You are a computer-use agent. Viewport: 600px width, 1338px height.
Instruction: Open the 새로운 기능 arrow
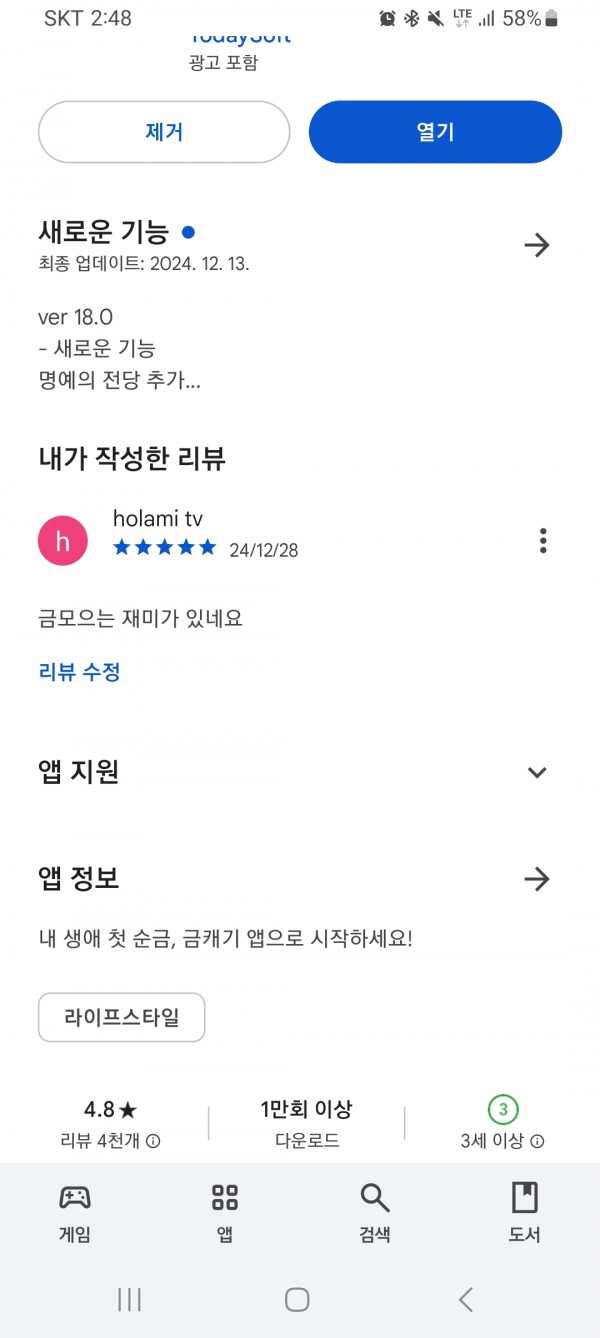click(537, 245)
